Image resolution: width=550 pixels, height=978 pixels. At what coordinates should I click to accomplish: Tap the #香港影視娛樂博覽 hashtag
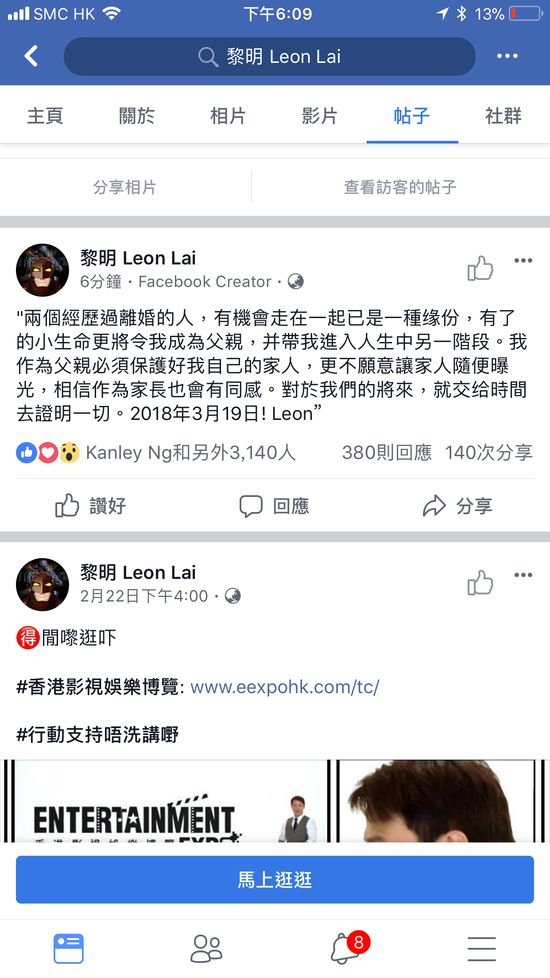click(97, 687)
